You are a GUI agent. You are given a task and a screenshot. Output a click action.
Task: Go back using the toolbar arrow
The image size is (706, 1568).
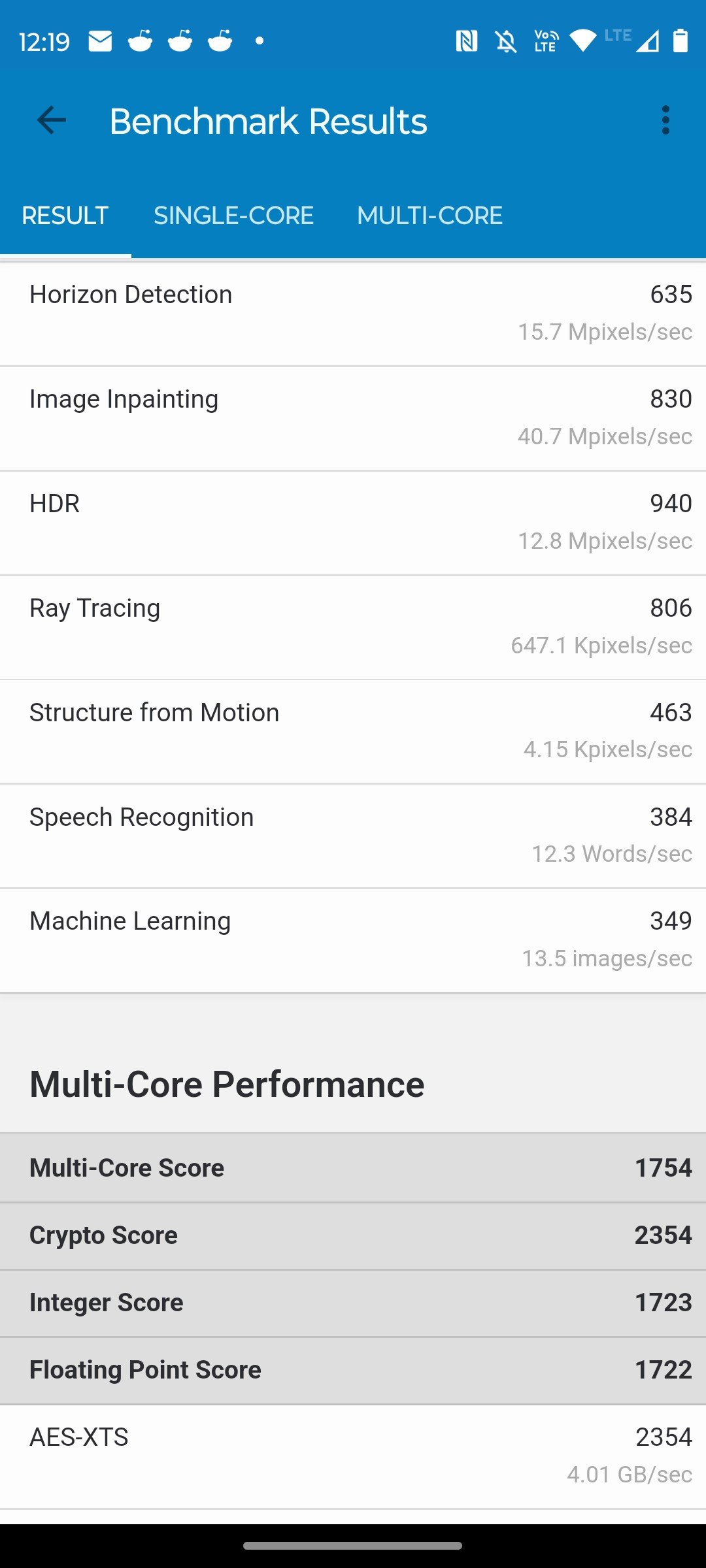coord(52,121)
